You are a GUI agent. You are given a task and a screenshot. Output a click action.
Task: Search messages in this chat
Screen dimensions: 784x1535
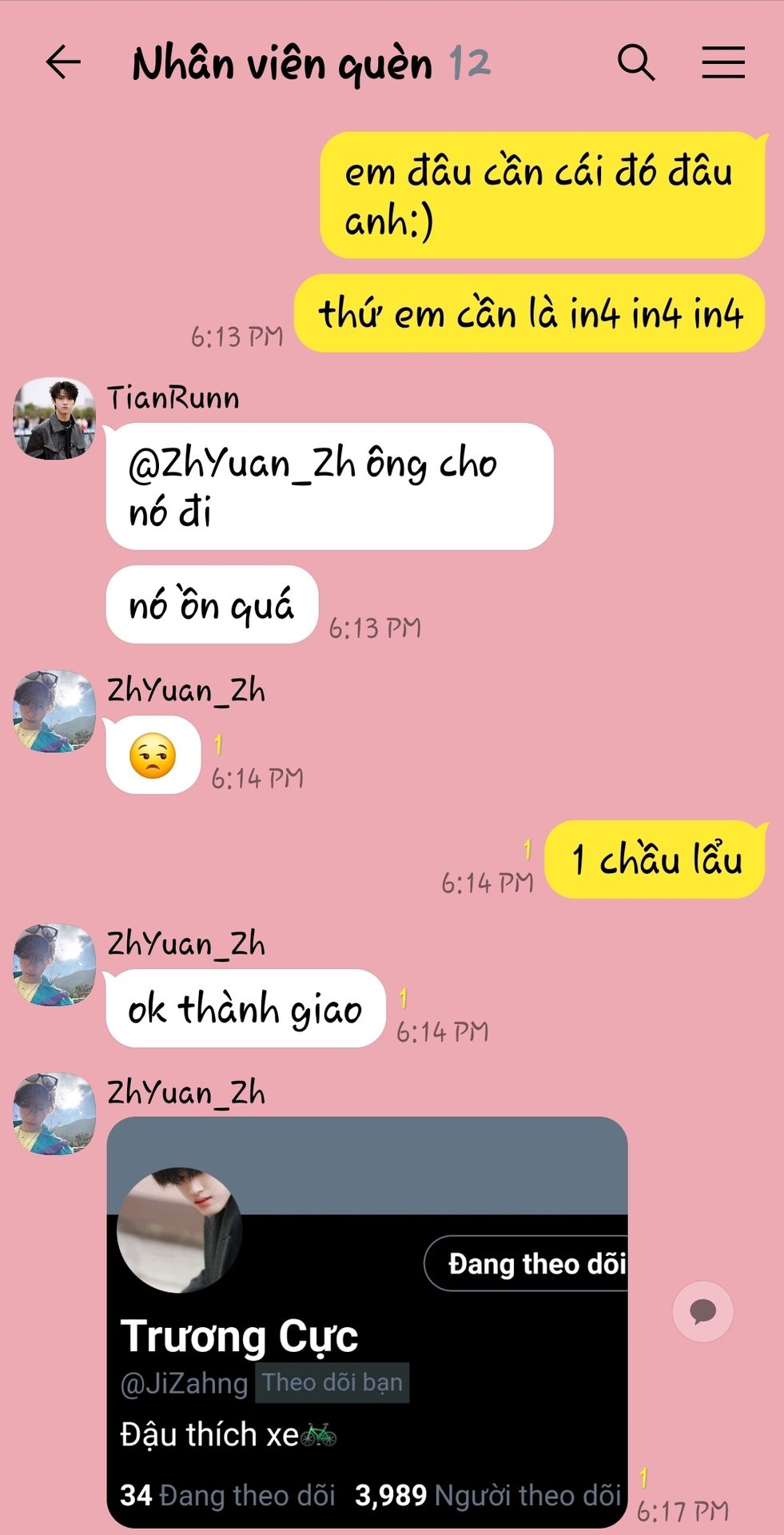(x=636, y=62)
